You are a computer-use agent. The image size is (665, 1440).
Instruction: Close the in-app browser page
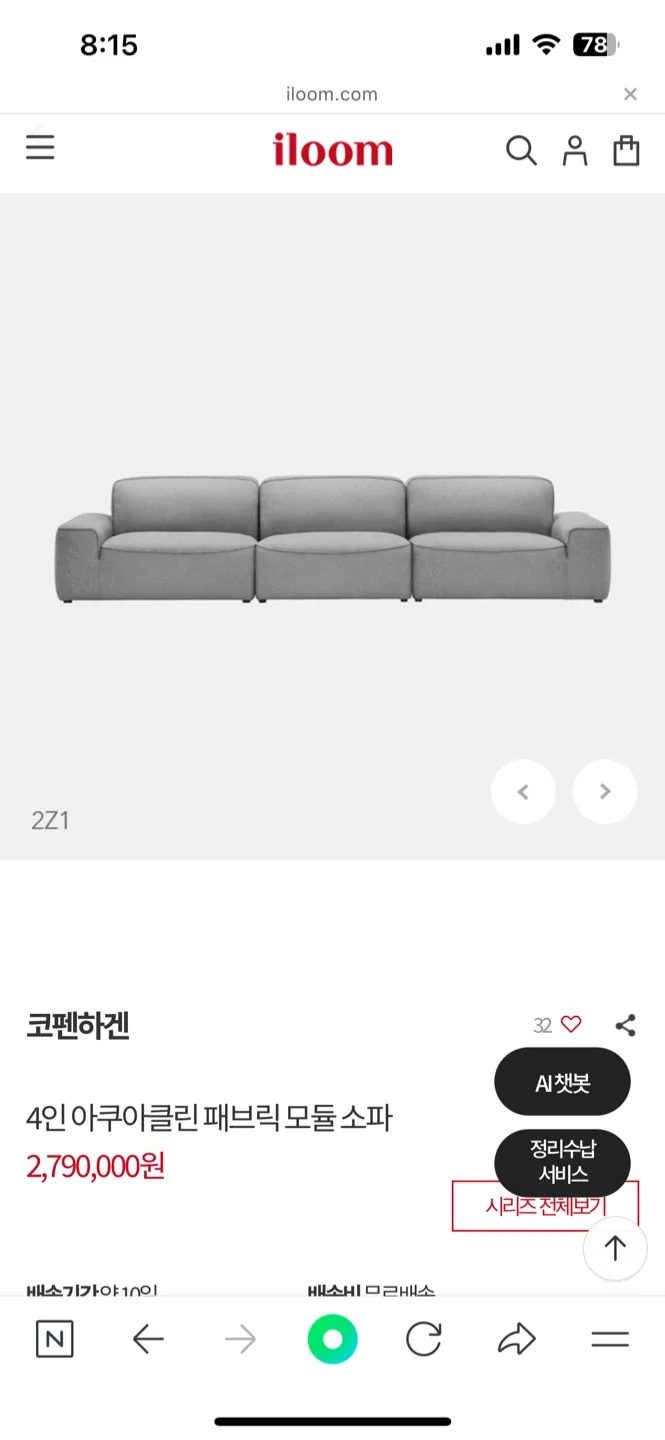630,94
